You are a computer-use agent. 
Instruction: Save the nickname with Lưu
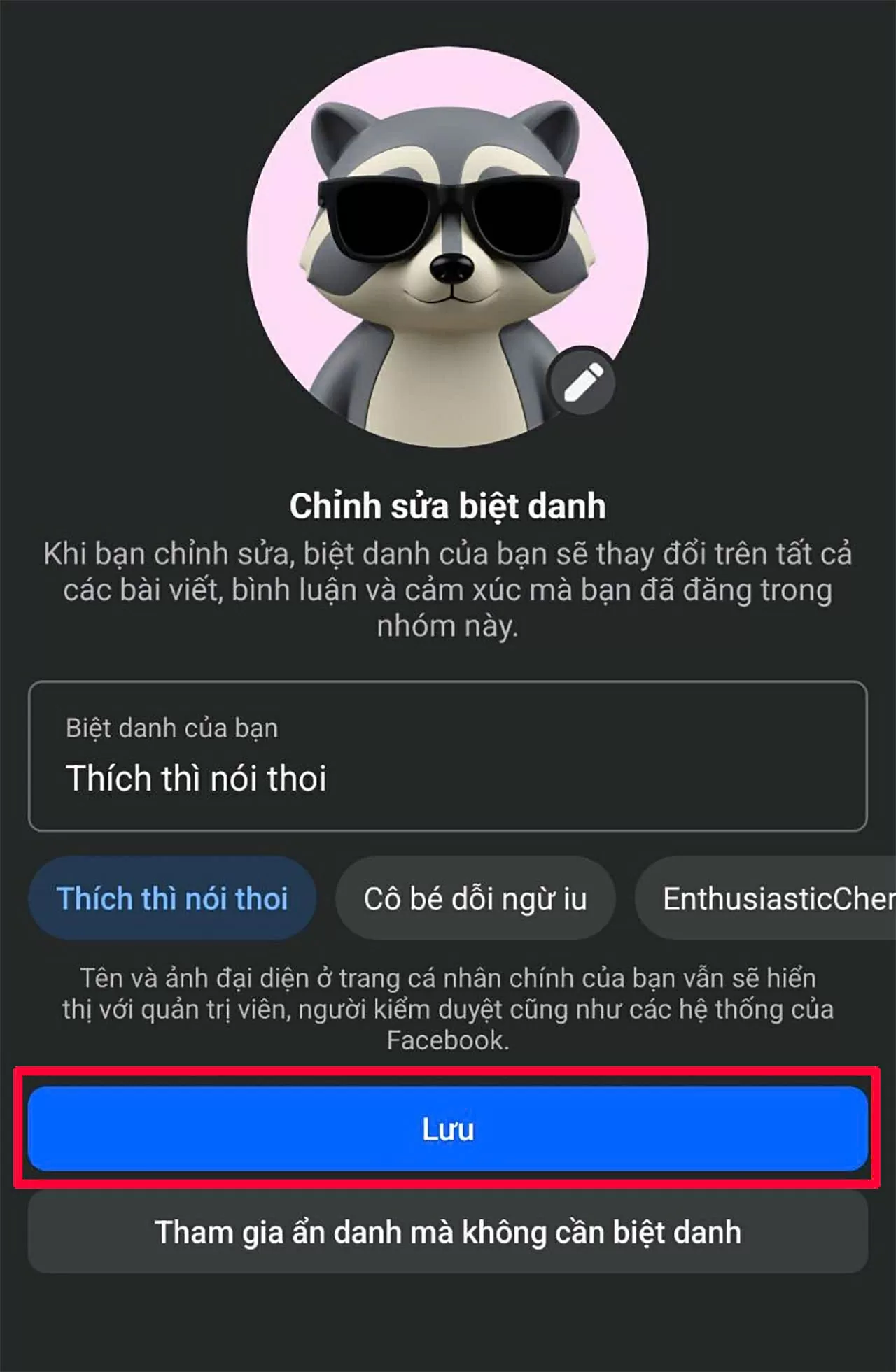coord(447,1129)
